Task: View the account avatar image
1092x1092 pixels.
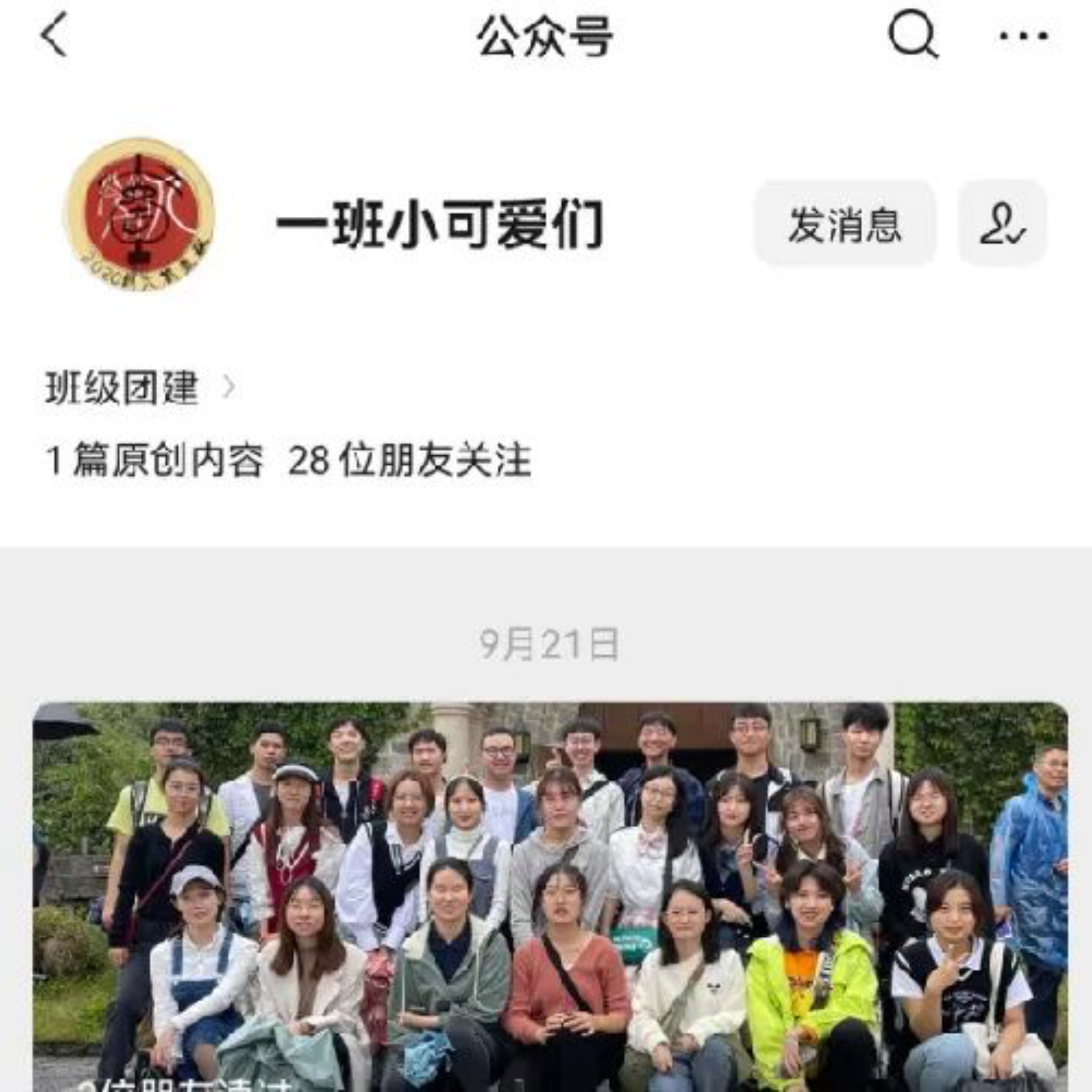Action: click(x=139, y=213)
